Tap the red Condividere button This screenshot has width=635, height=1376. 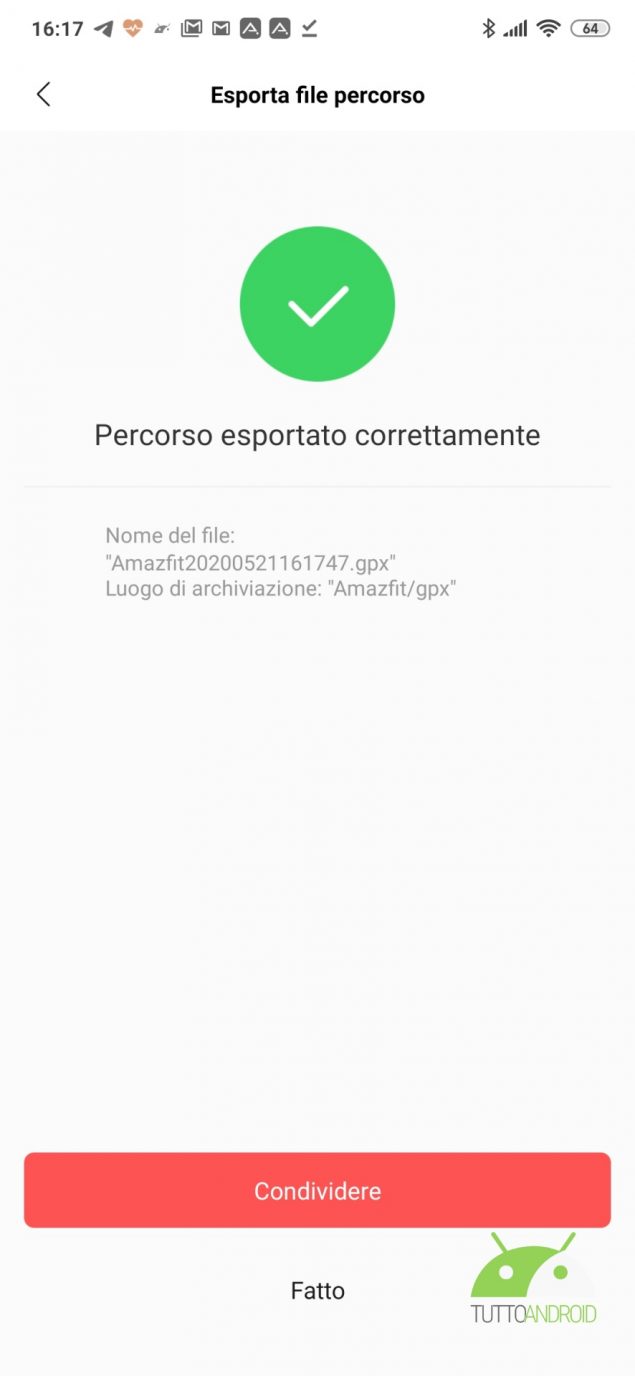317,1190
